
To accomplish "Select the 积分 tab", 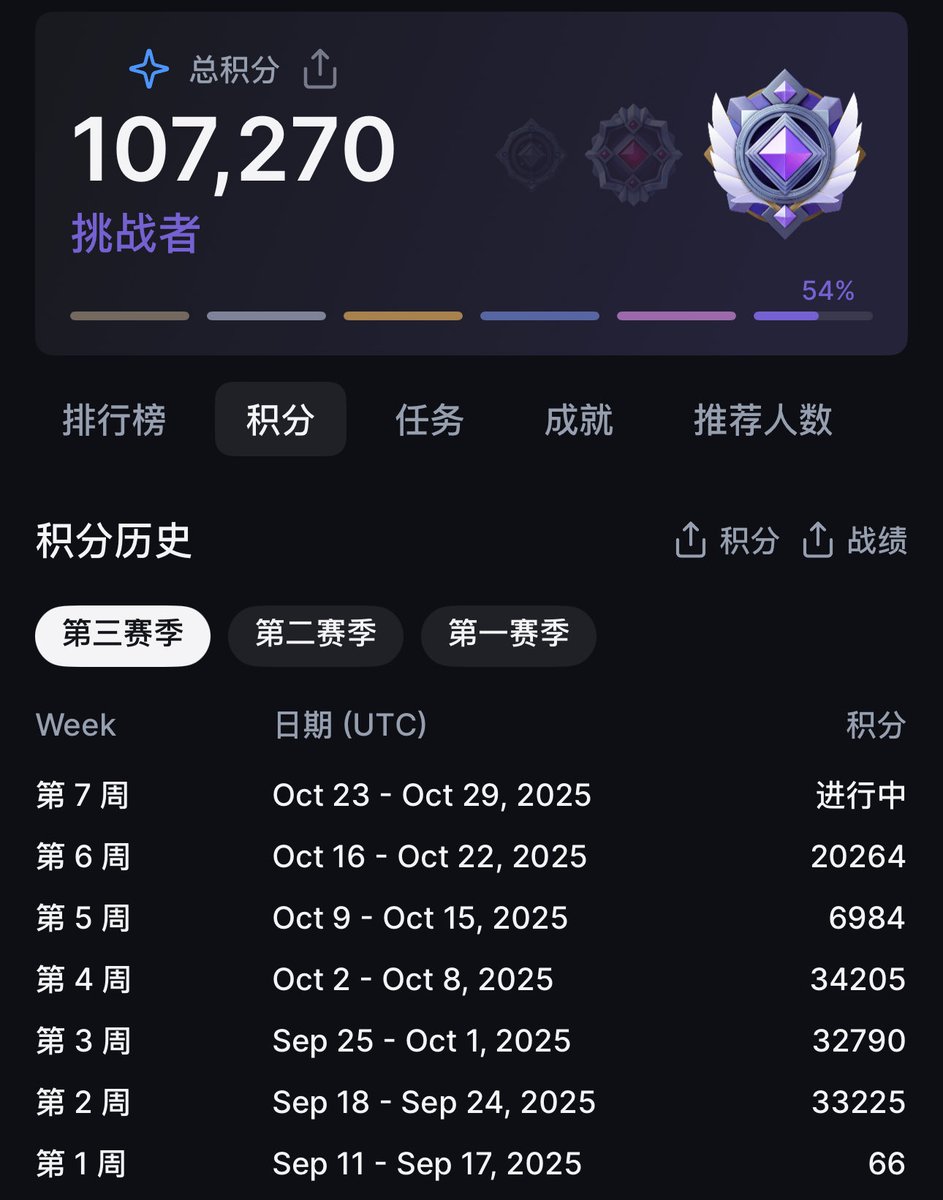I will click(x=280, y=420).
